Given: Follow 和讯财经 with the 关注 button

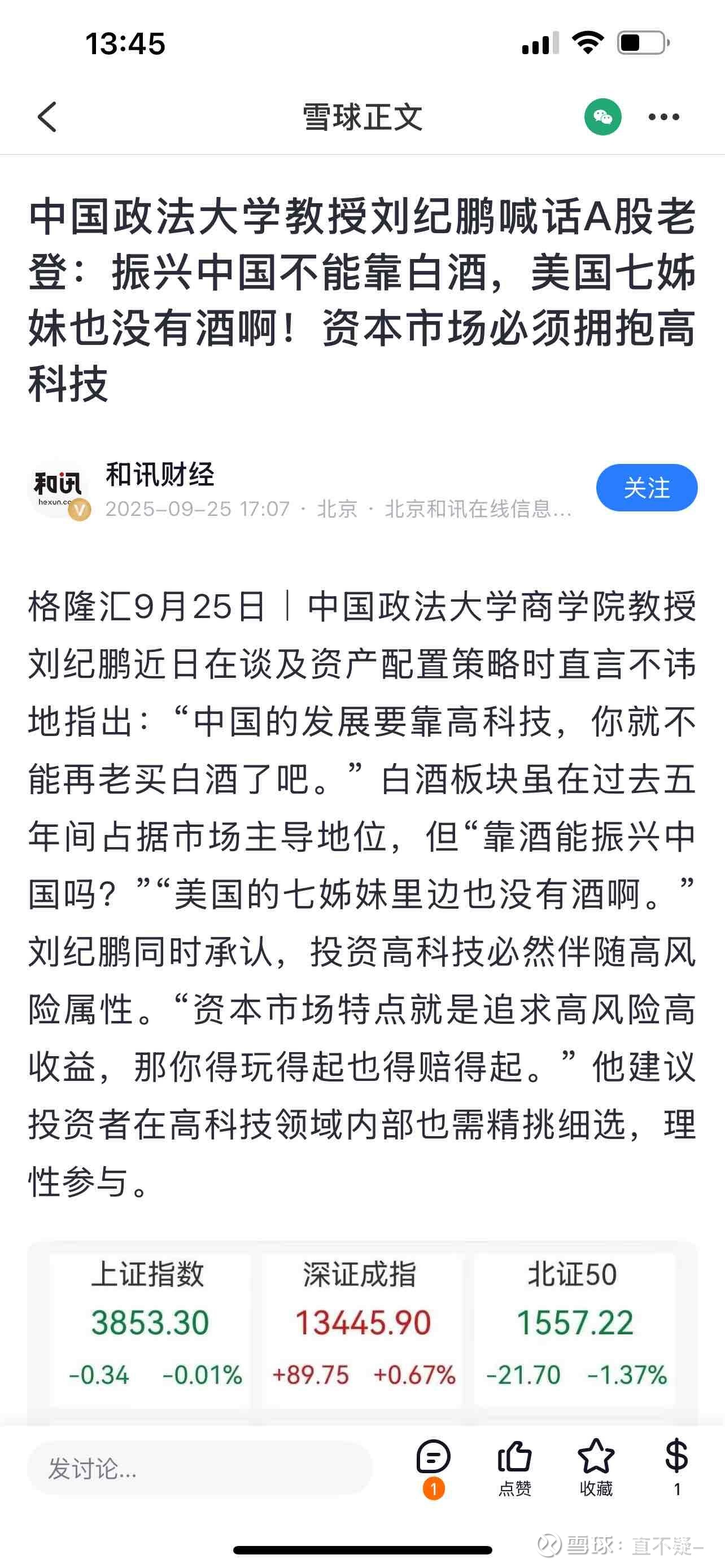Looking at the screenshot, I should pyautogui.click(x=647, y=488).
